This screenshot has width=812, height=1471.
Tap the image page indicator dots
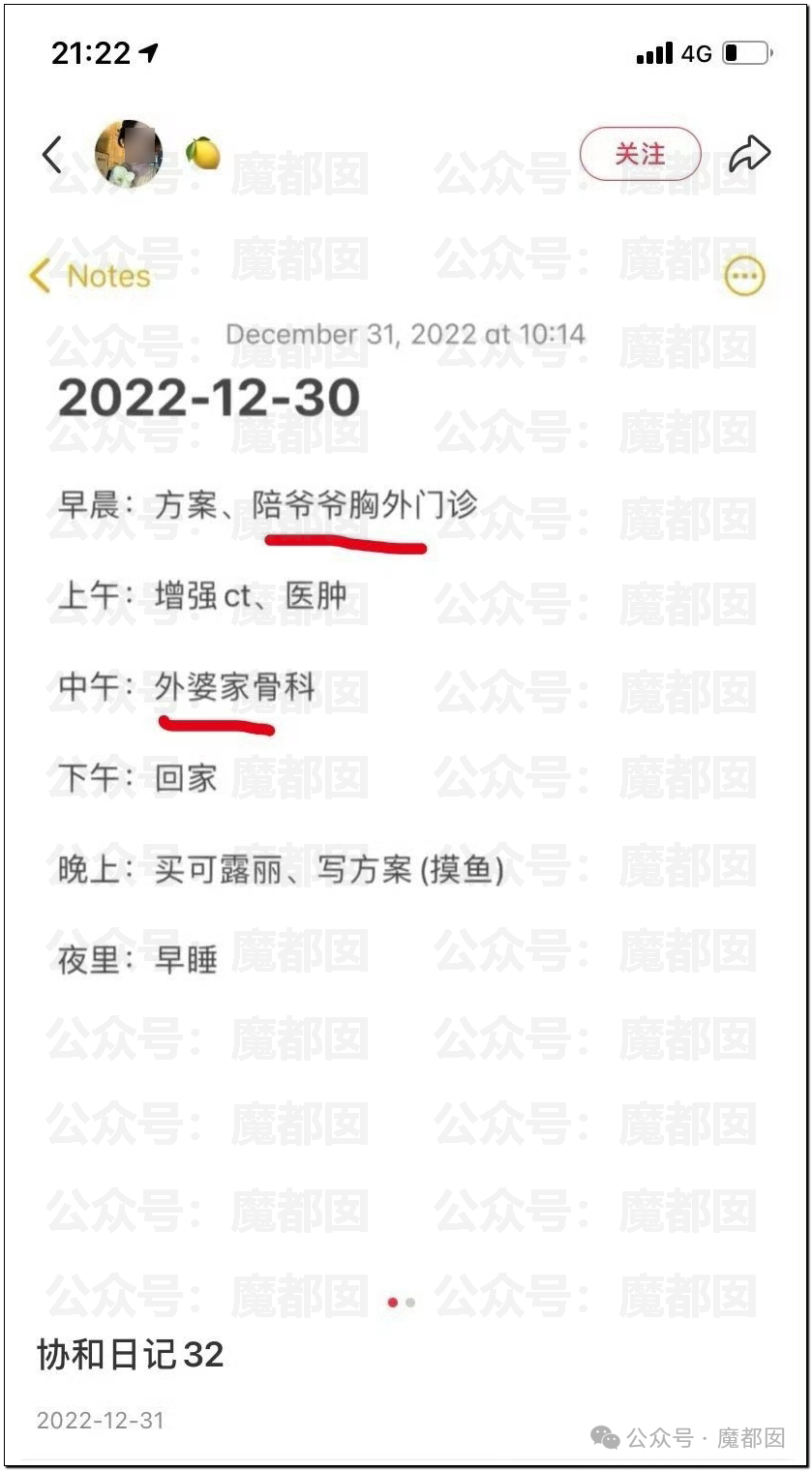(x=401, y=1303)
